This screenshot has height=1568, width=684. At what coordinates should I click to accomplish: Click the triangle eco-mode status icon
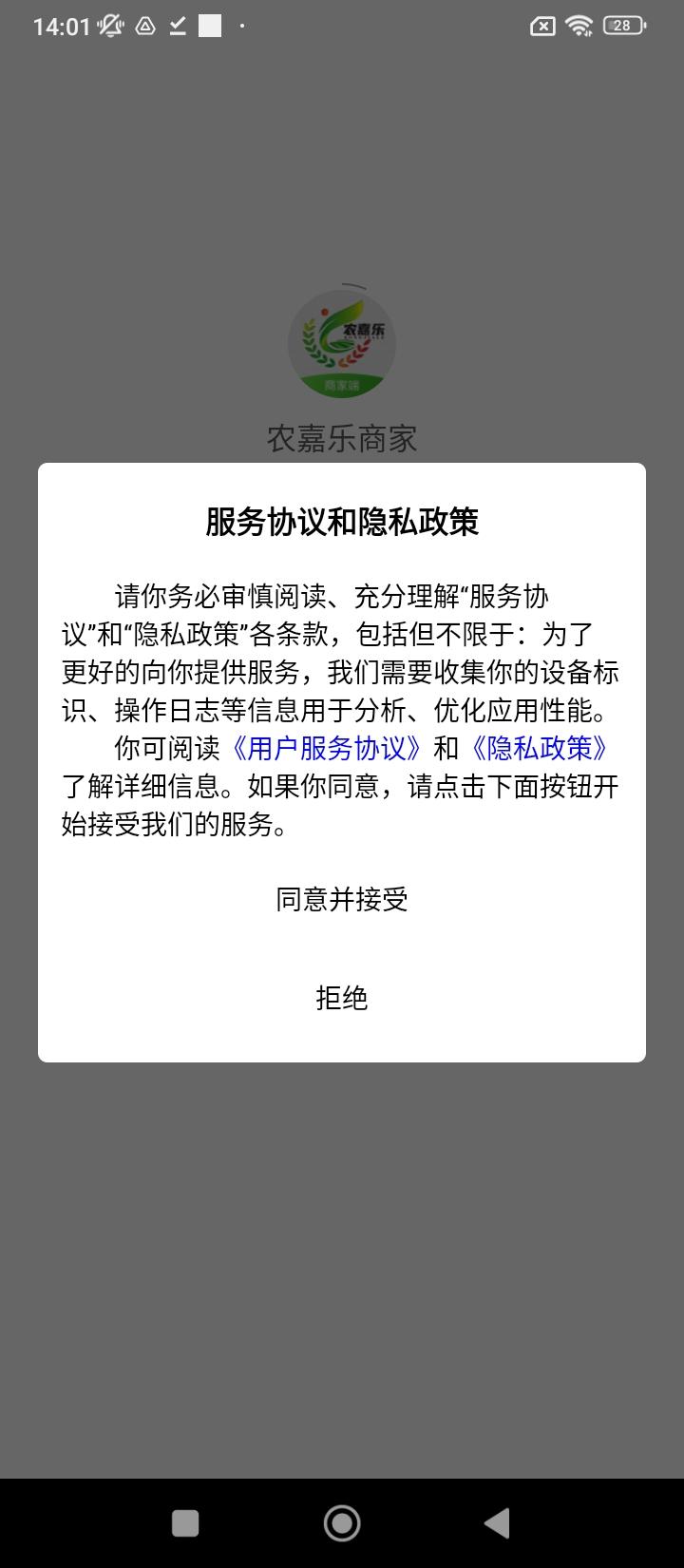tap(143, 26)
